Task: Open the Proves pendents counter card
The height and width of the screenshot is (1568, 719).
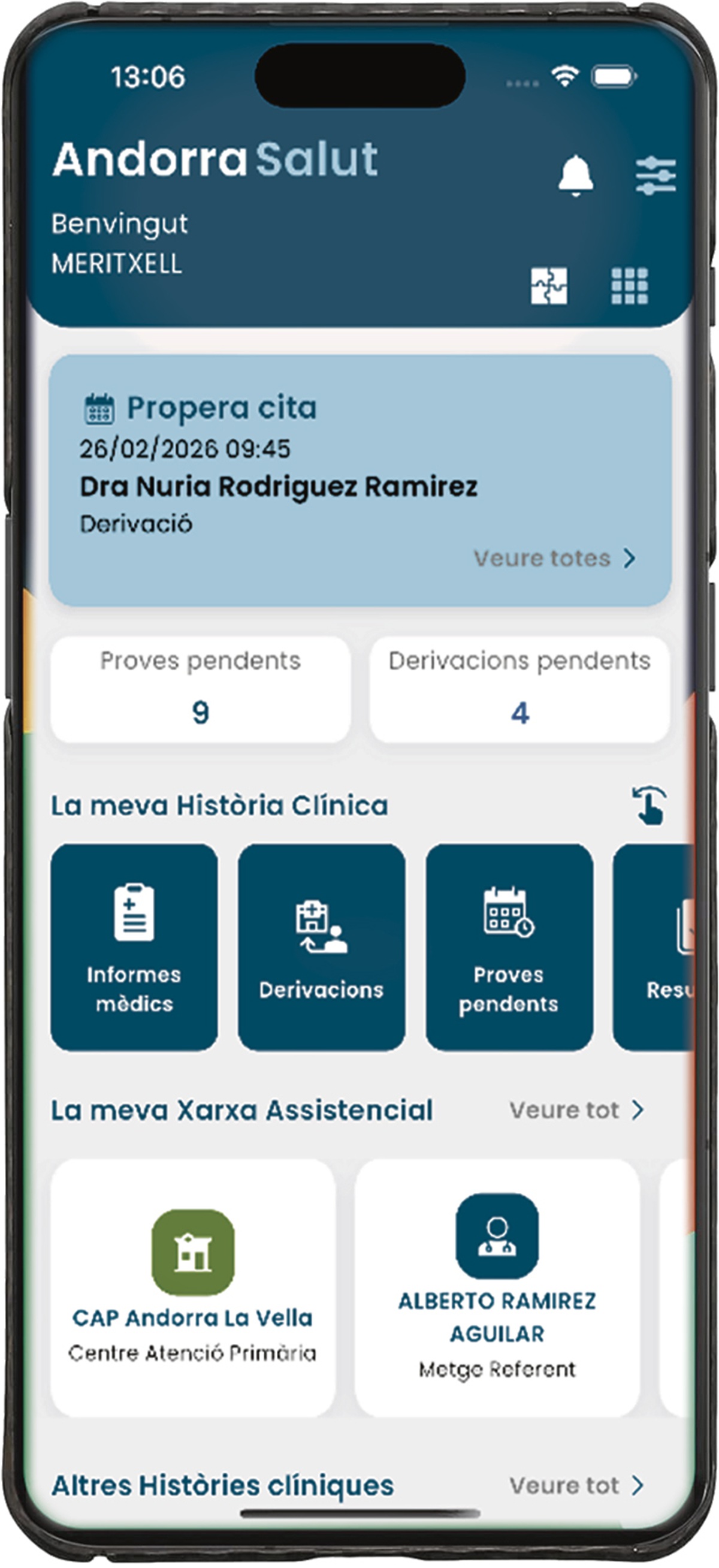Action: (x=200, y=690)
